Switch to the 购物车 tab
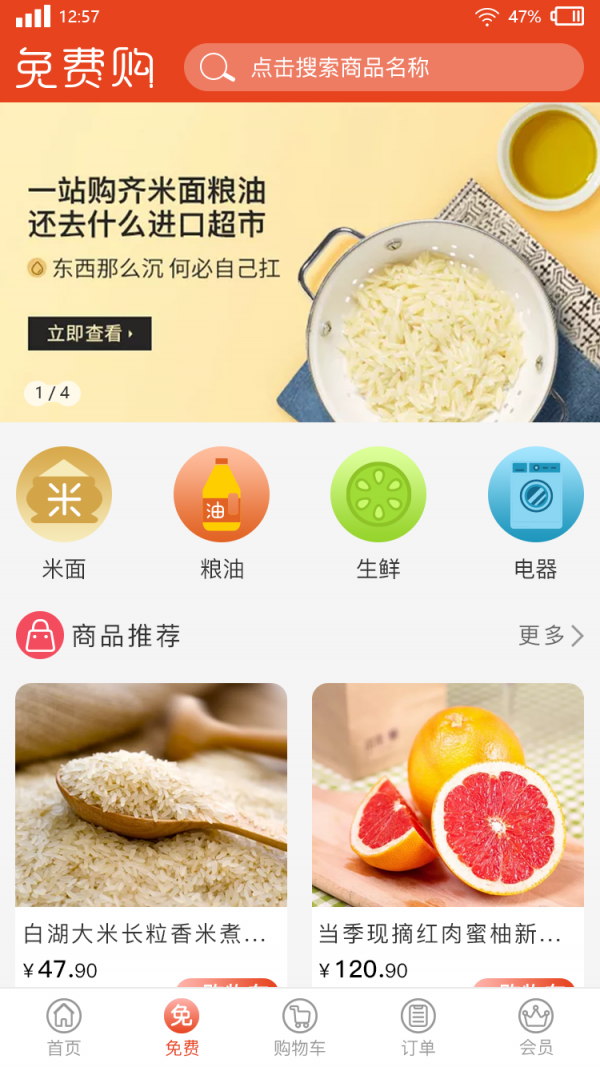 (300, 1028)
